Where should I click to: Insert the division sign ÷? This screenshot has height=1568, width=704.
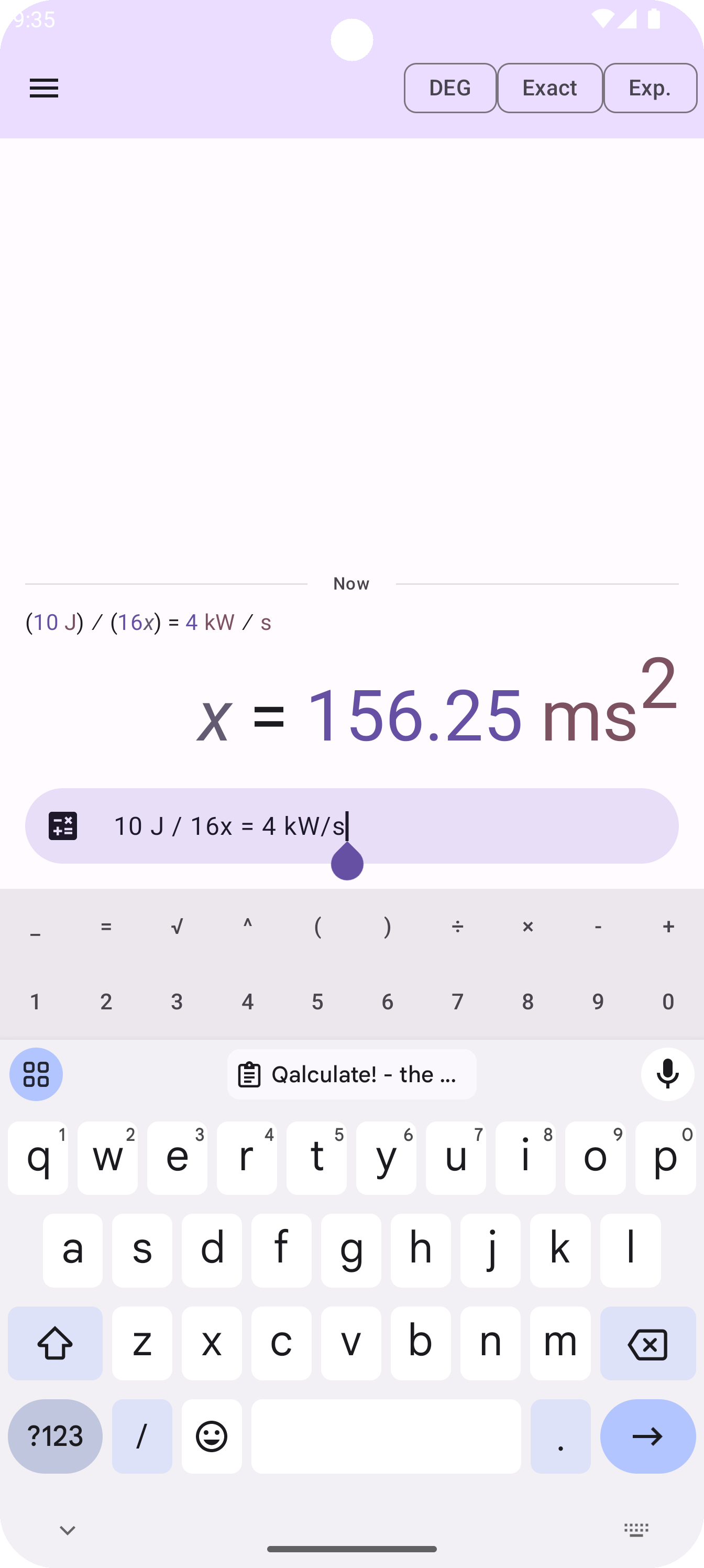(x=458, y=927)
